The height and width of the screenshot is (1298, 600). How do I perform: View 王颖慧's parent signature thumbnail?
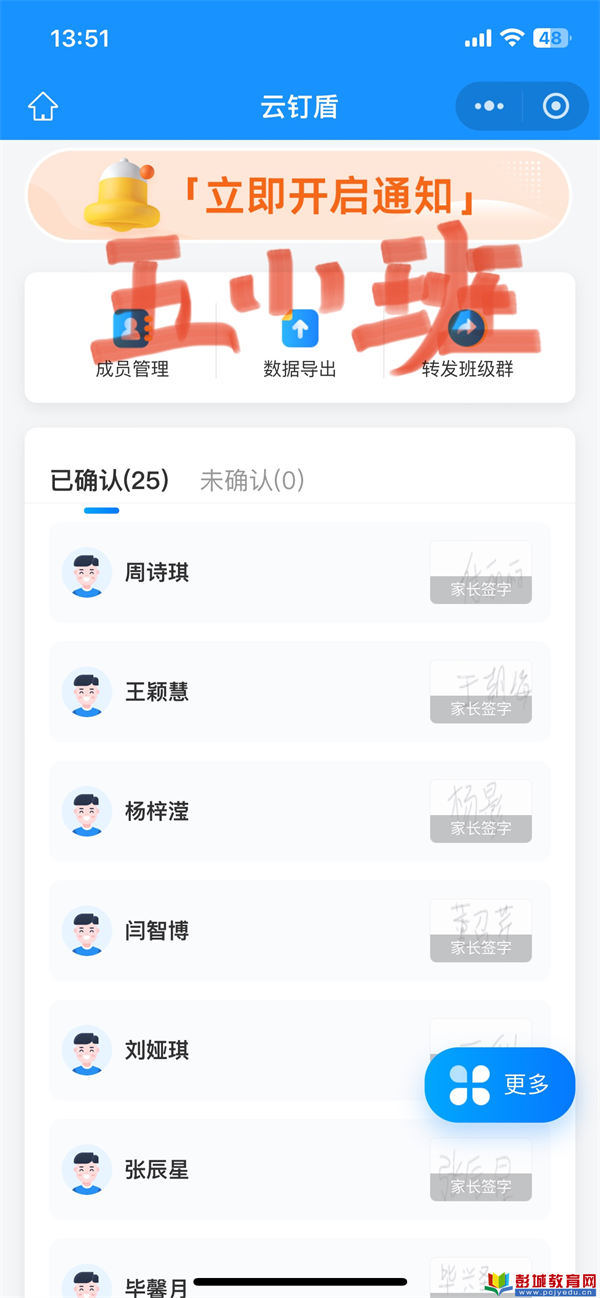pyautogui.click(x=481, y=692)
